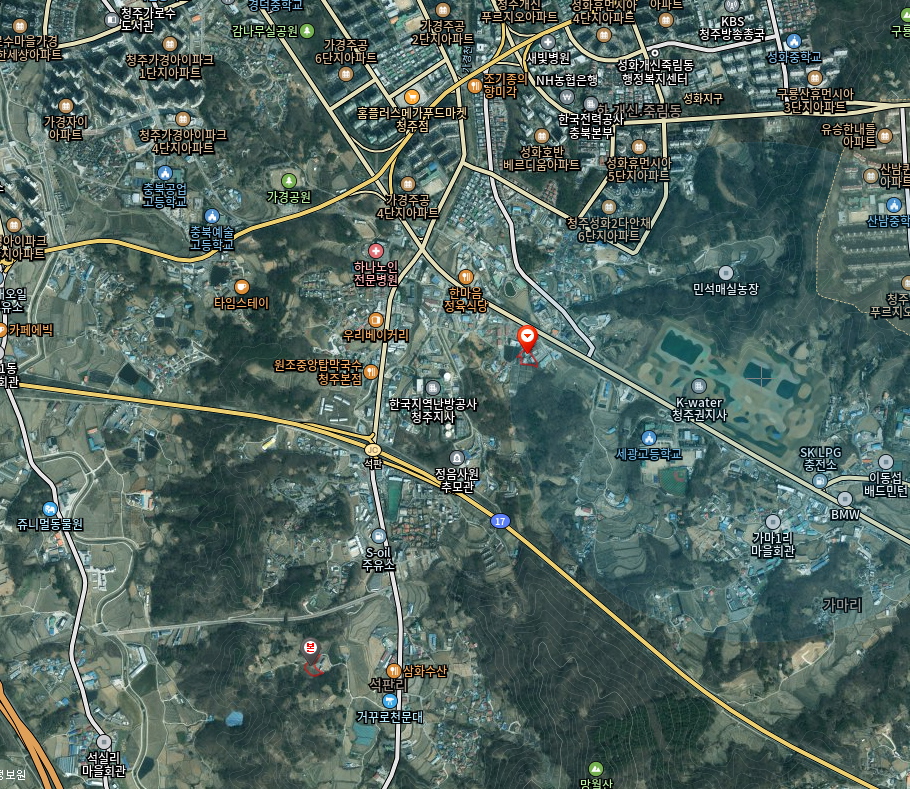The image size is (910, 789).
Task: Open the 세광고등학교 school marker
Action: tap(648, 437)
